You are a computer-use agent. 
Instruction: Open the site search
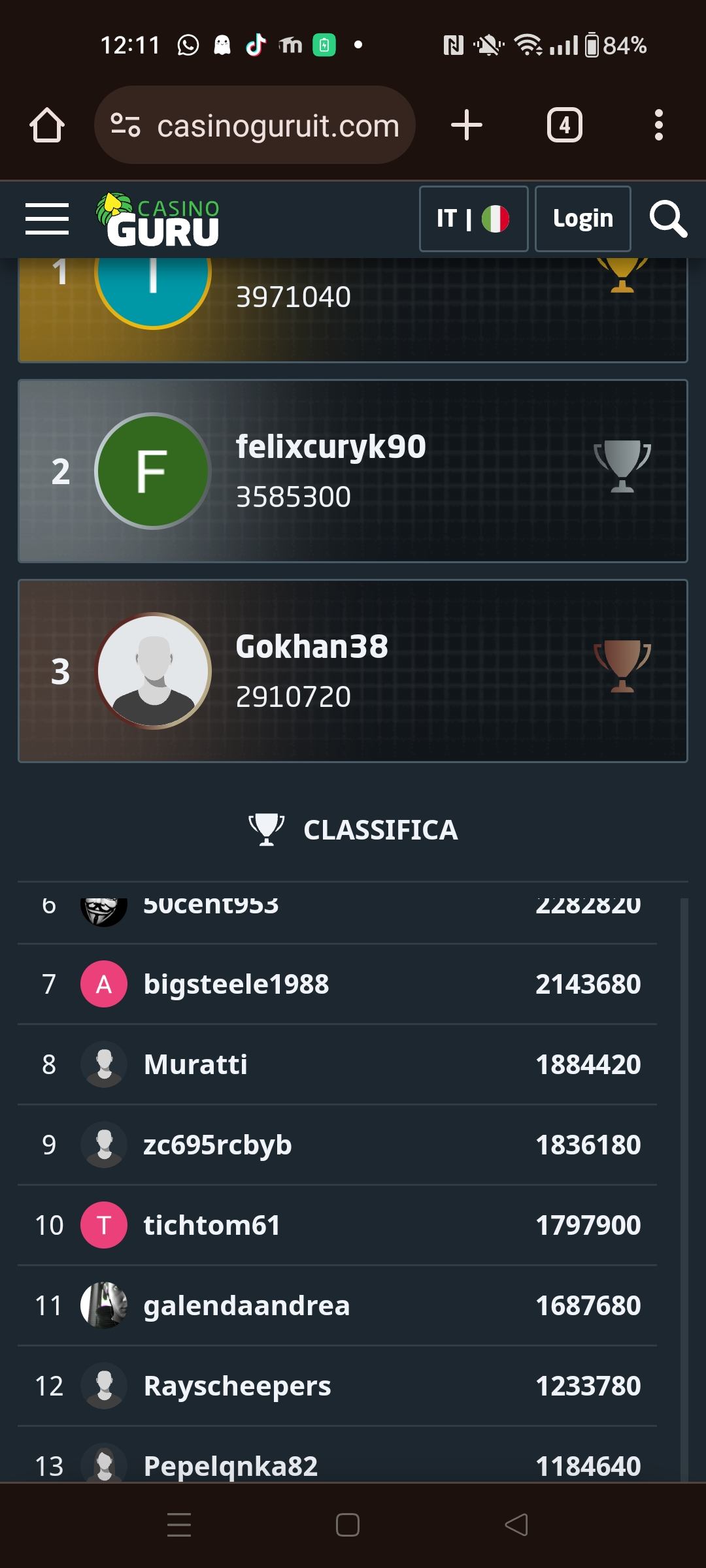[667, 219]
